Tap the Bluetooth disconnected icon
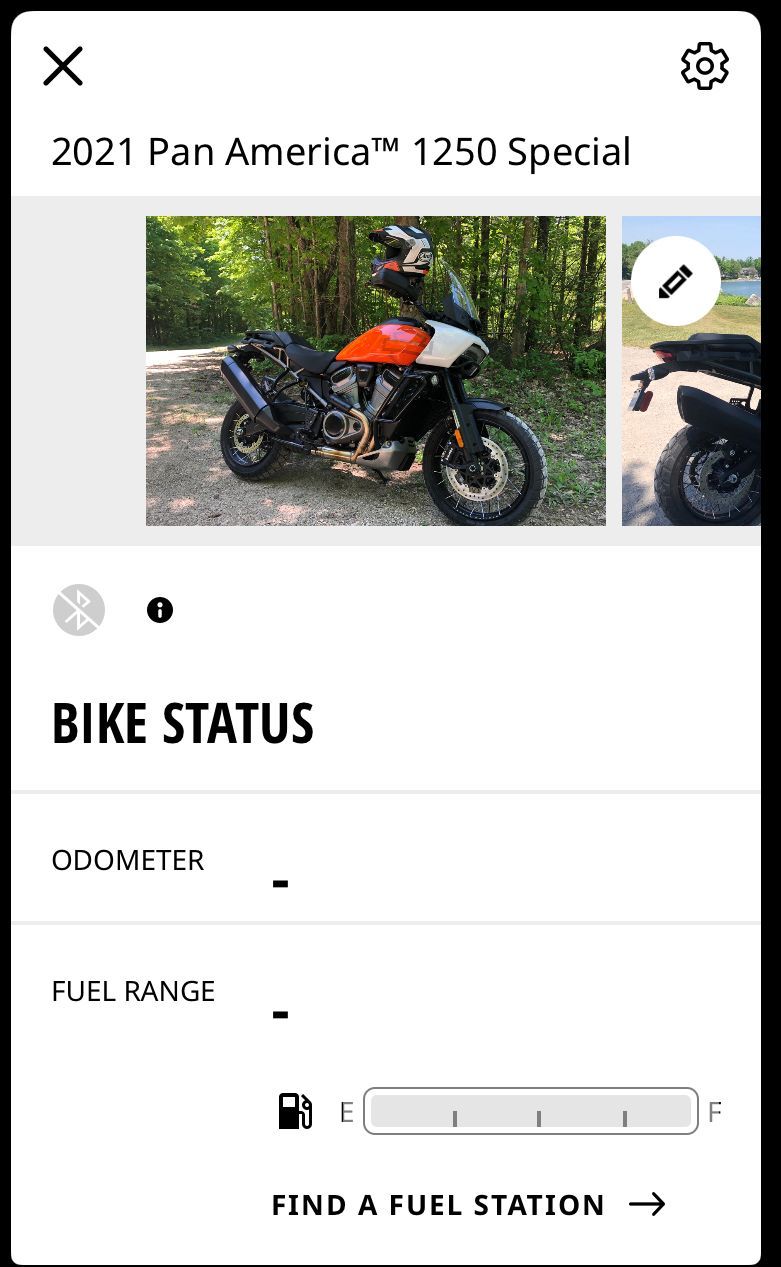Image resolution: width=781 pixels, height=1267 pixels. [79, 610]
